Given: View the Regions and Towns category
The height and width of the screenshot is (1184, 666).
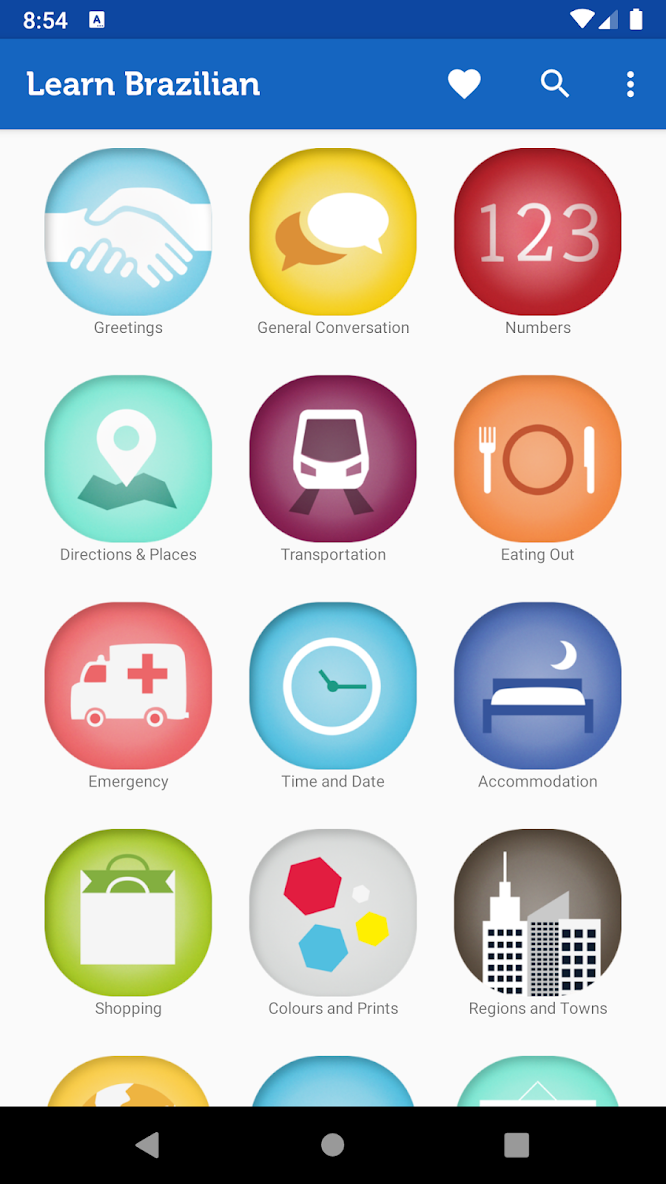Looking at the screenshot, I should tap(538, 913).
